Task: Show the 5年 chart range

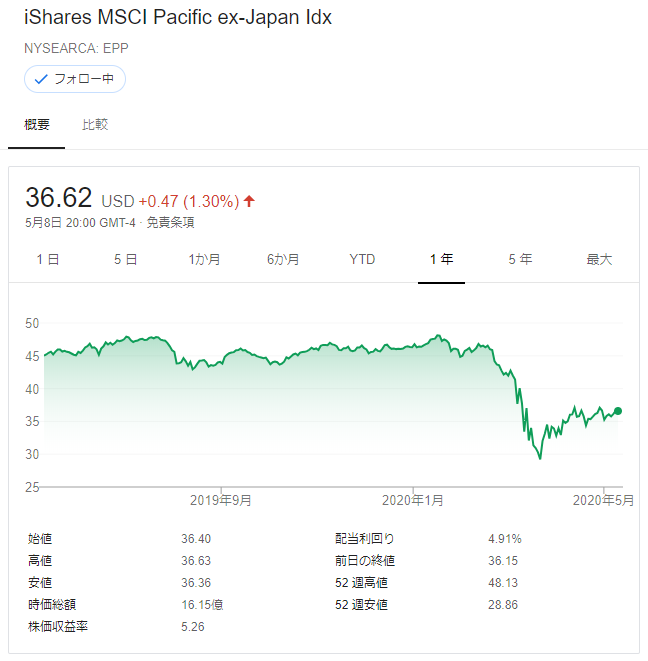Action: [520, 259]
